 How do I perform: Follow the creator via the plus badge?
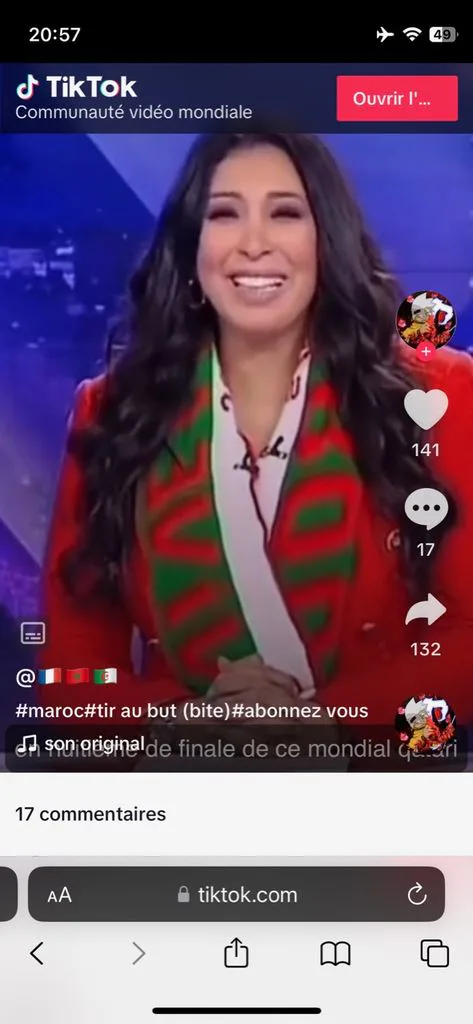pos(426,352)
